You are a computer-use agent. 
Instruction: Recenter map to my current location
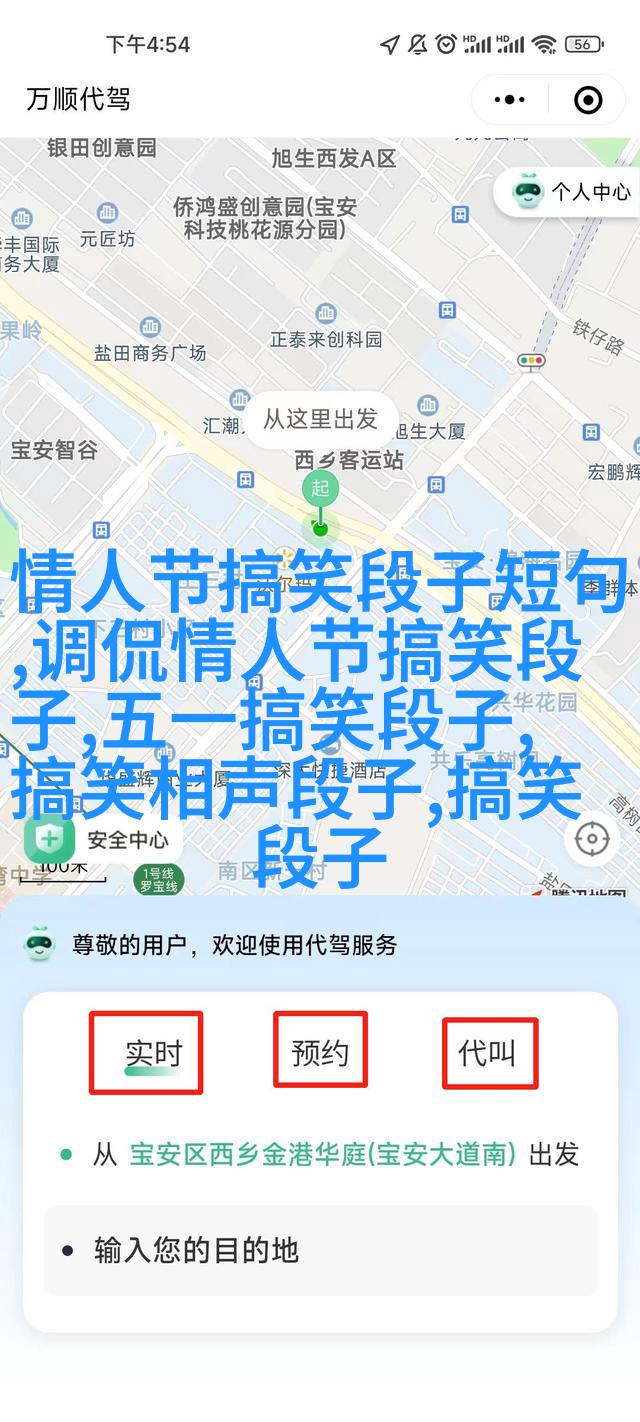(x=592, y=838)
